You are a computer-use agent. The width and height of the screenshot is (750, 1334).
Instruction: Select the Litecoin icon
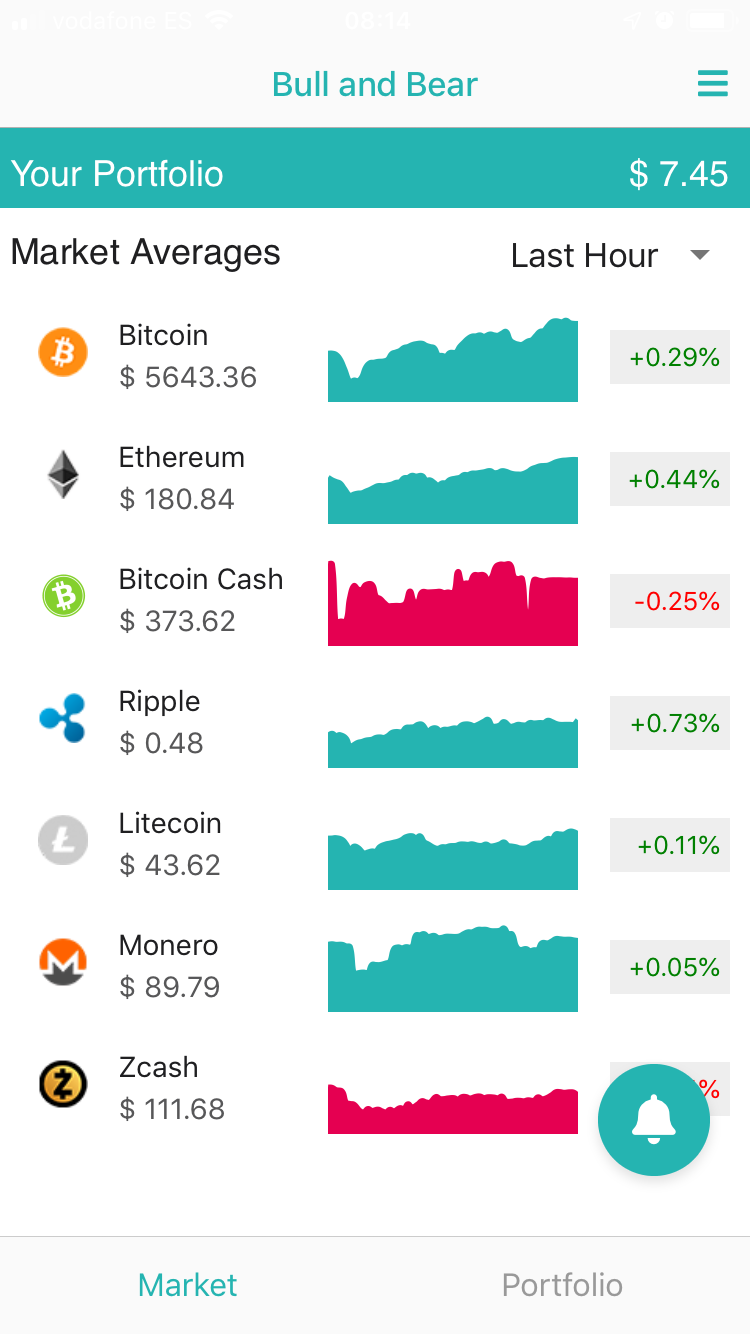point(62,840)
